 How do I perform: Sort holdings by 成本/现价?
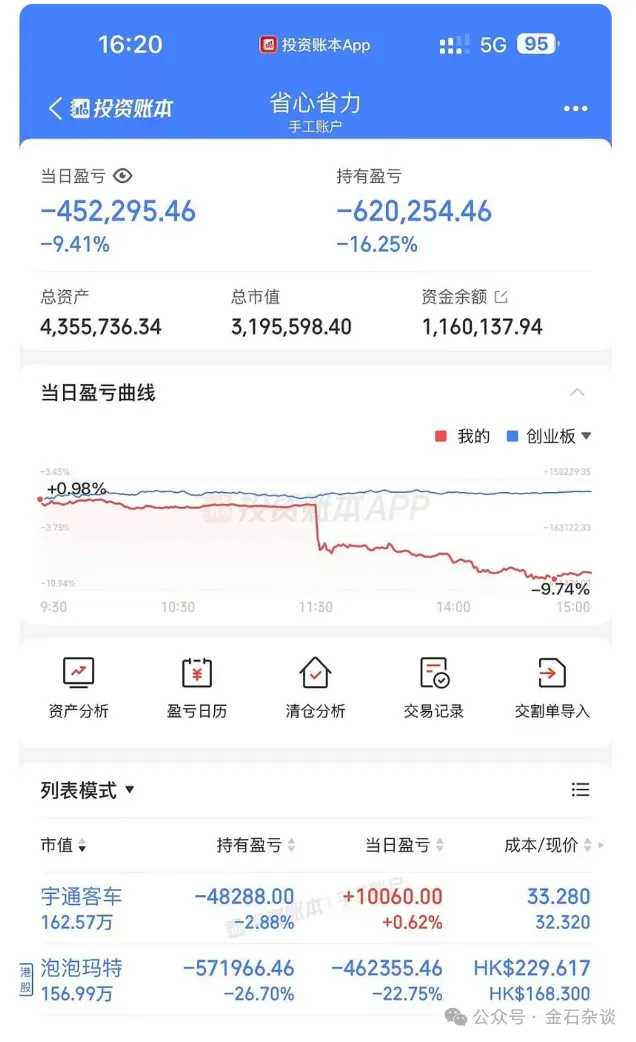(547, 845)
